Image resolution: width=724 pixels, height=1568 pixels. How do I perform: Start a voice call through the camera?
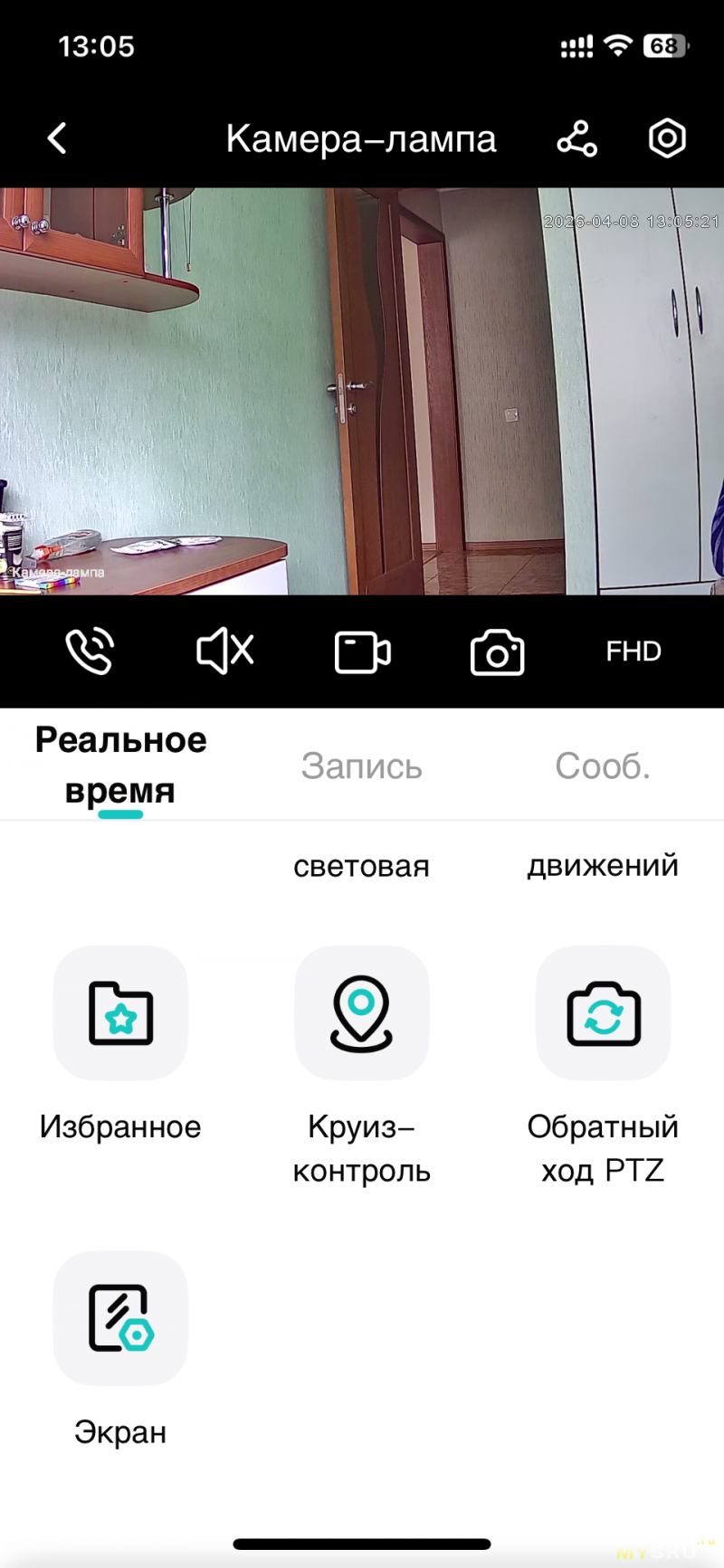coord(90,651)
